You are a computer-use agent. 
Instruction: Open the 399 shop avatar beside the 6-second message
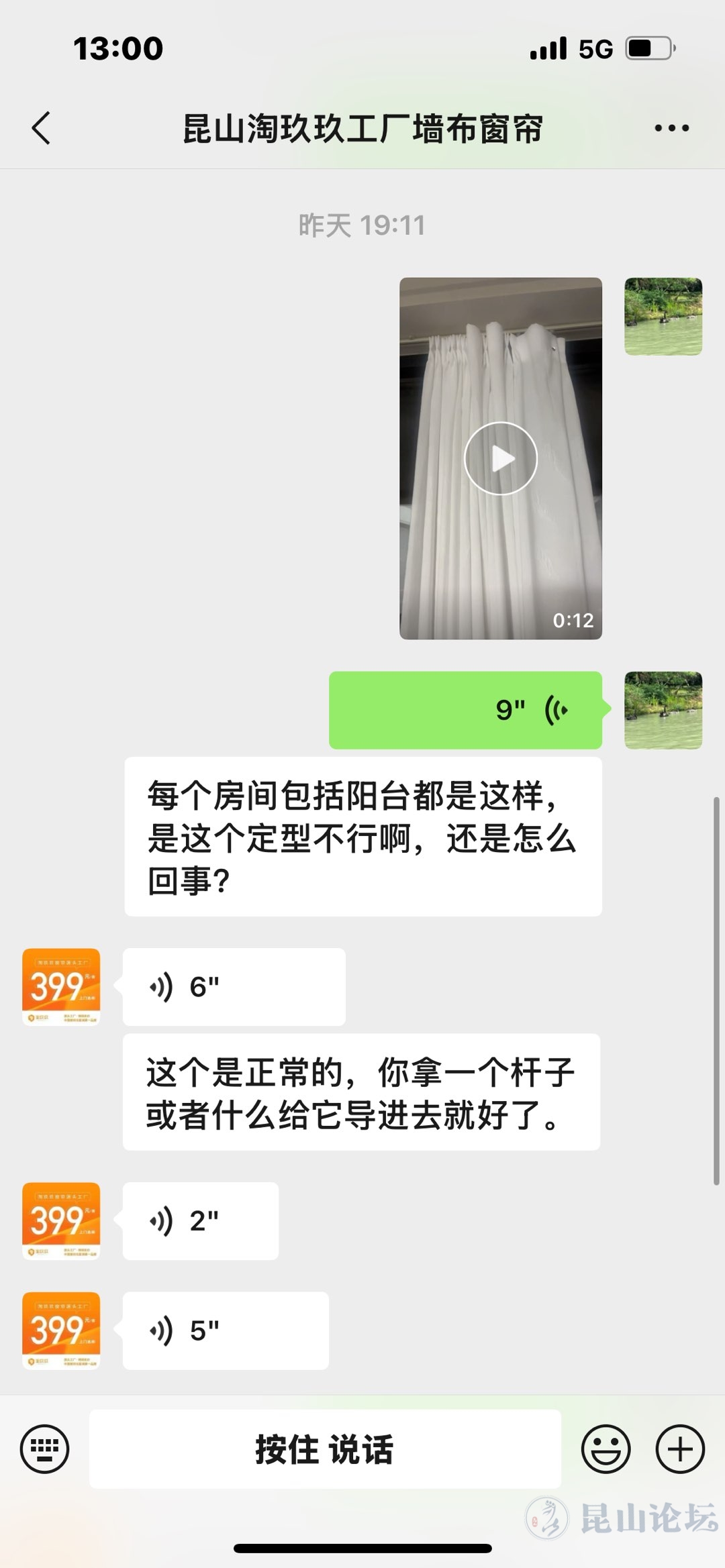click(x=61, y=987)
